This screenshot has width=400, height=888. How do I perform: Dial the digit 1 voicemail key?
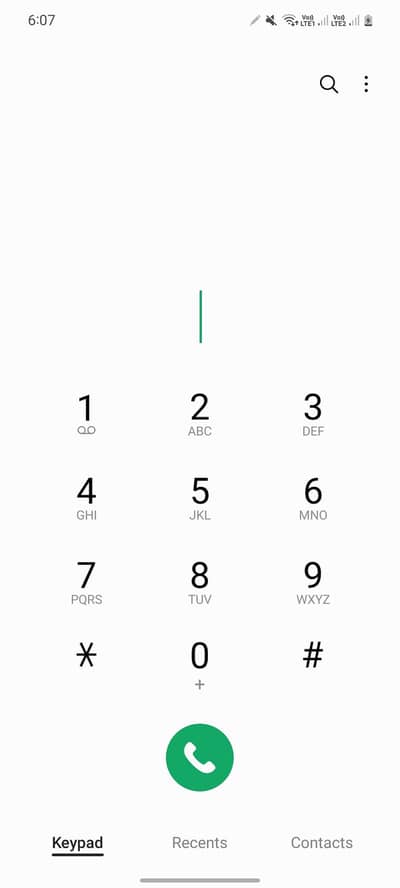click(86, 415)
